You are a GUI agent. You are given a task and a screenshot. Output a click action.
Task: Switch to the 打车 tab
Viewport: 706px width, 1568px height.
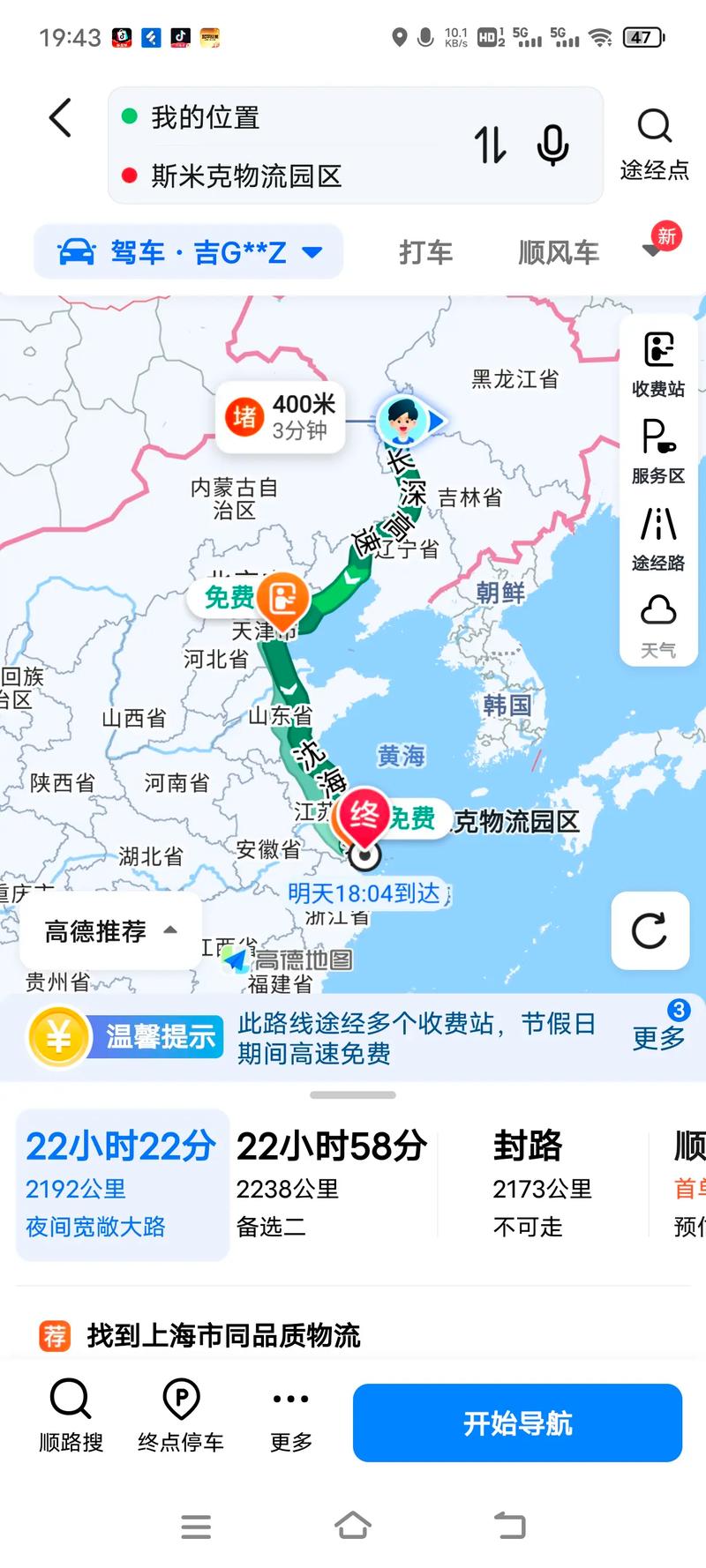tap(426, 253)
